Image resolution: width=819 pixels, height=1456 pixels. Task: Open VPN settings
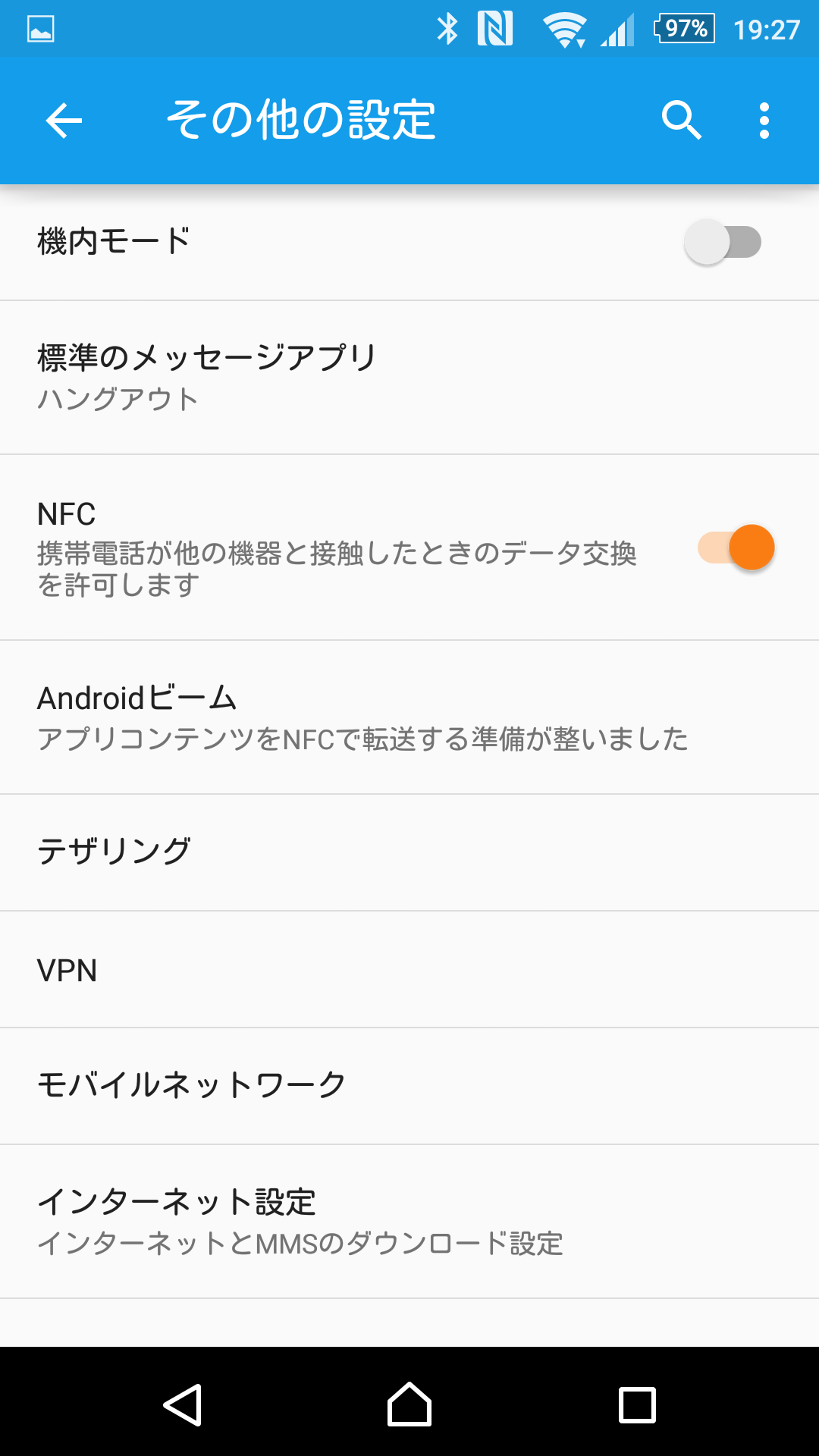[409, 970]
